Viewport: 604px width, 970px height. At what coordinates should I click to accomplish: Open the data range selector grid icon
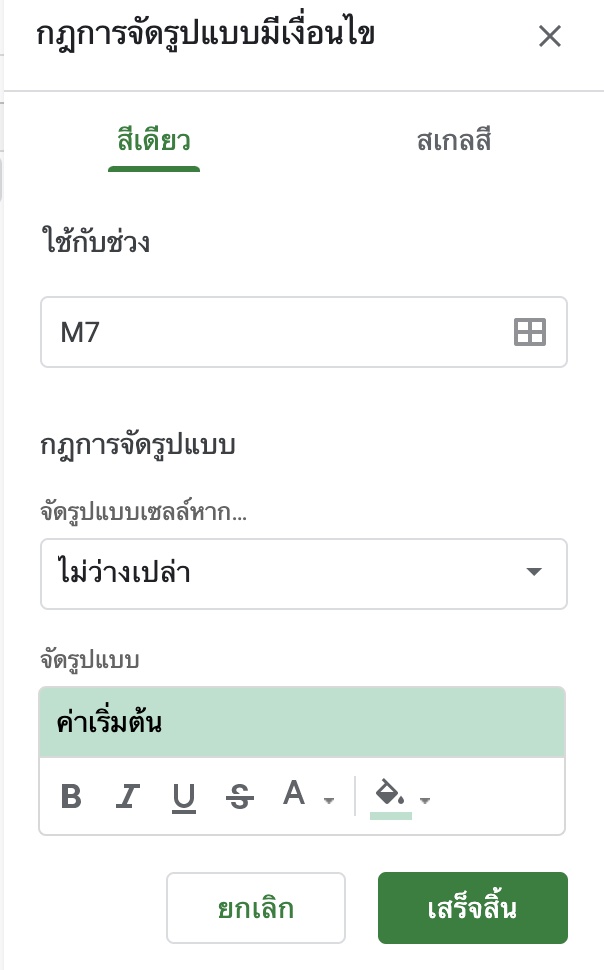(x=530, y=332)
